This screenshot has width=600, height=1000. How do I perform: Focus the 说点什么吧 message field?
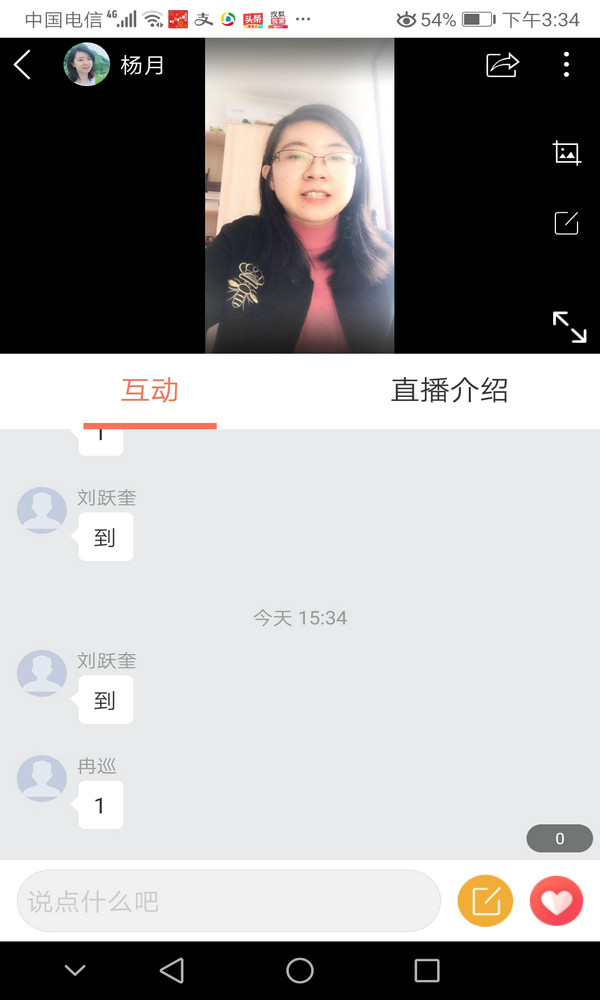(x=228, y=901)
